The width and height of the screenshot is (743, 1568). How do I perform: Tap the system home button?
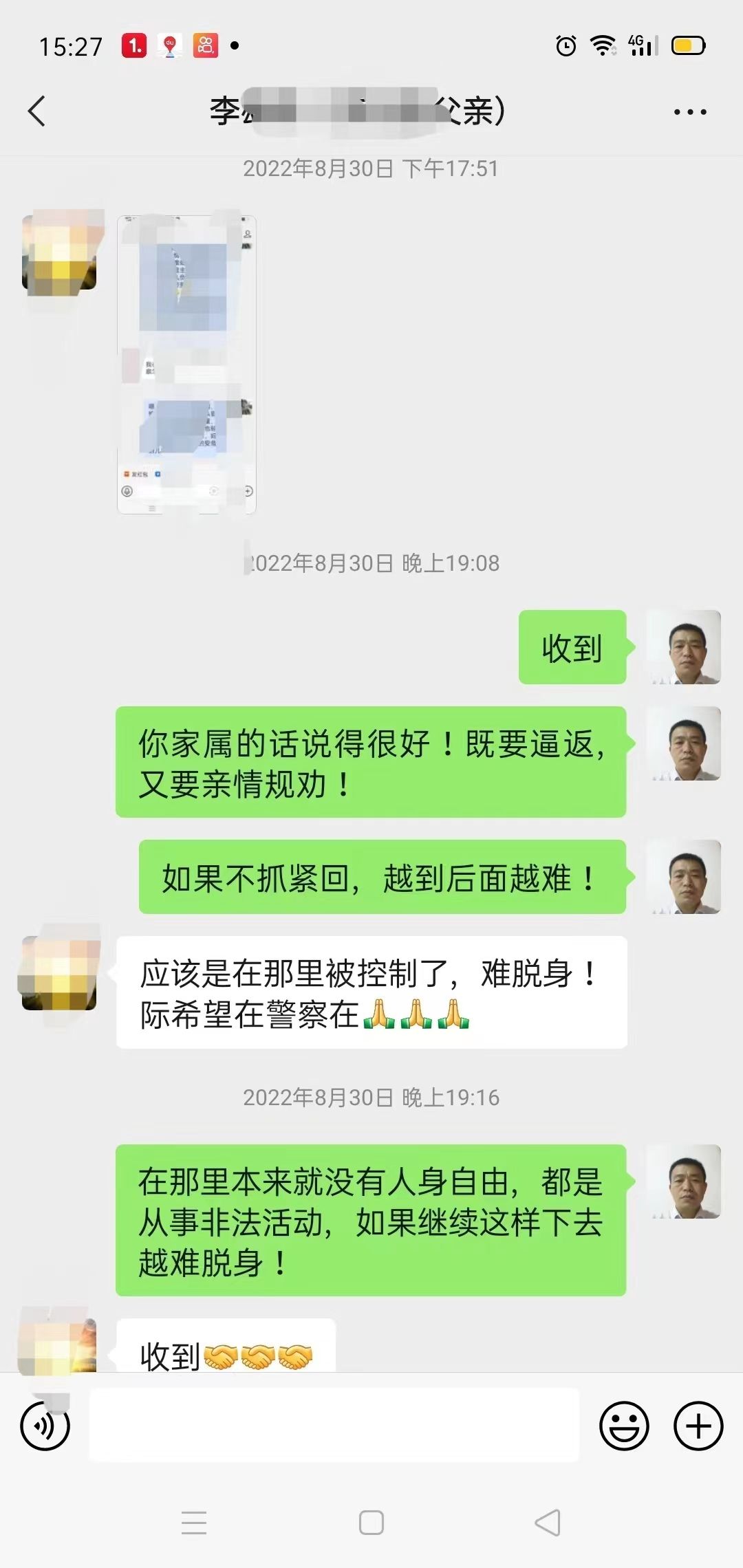371,1523
